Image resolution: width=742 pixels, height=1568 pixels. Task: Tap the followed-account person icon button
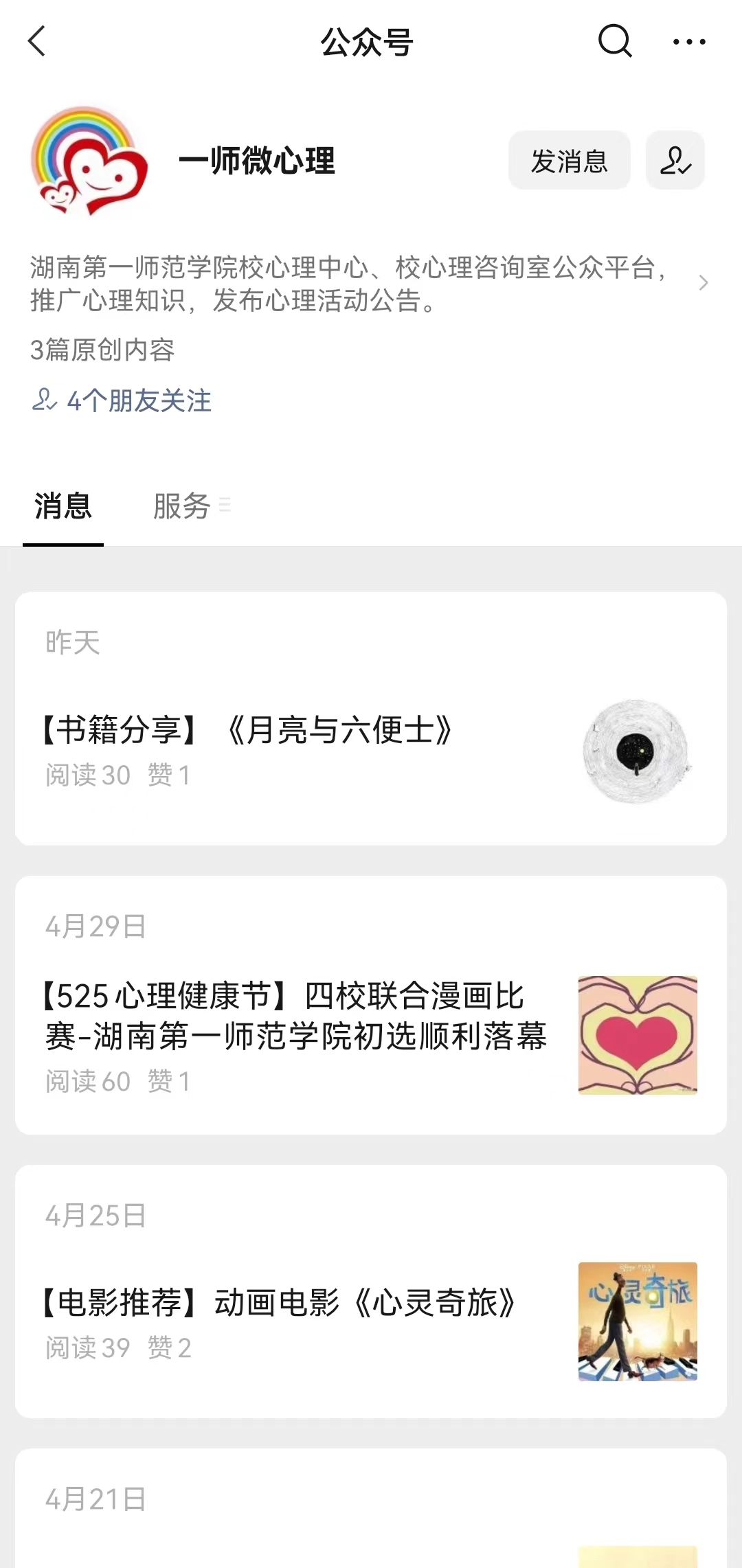coord(675,161)
